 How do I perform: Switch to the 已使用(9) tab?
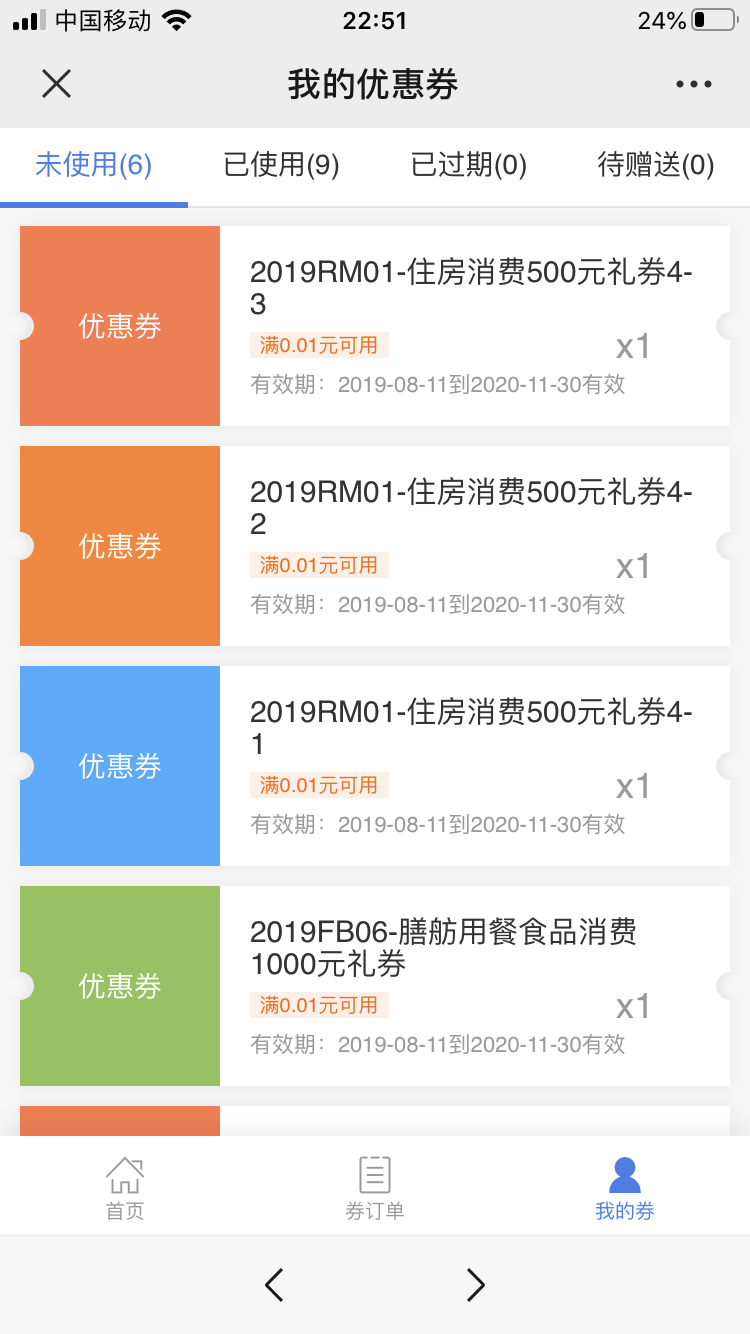pos(281,165)
